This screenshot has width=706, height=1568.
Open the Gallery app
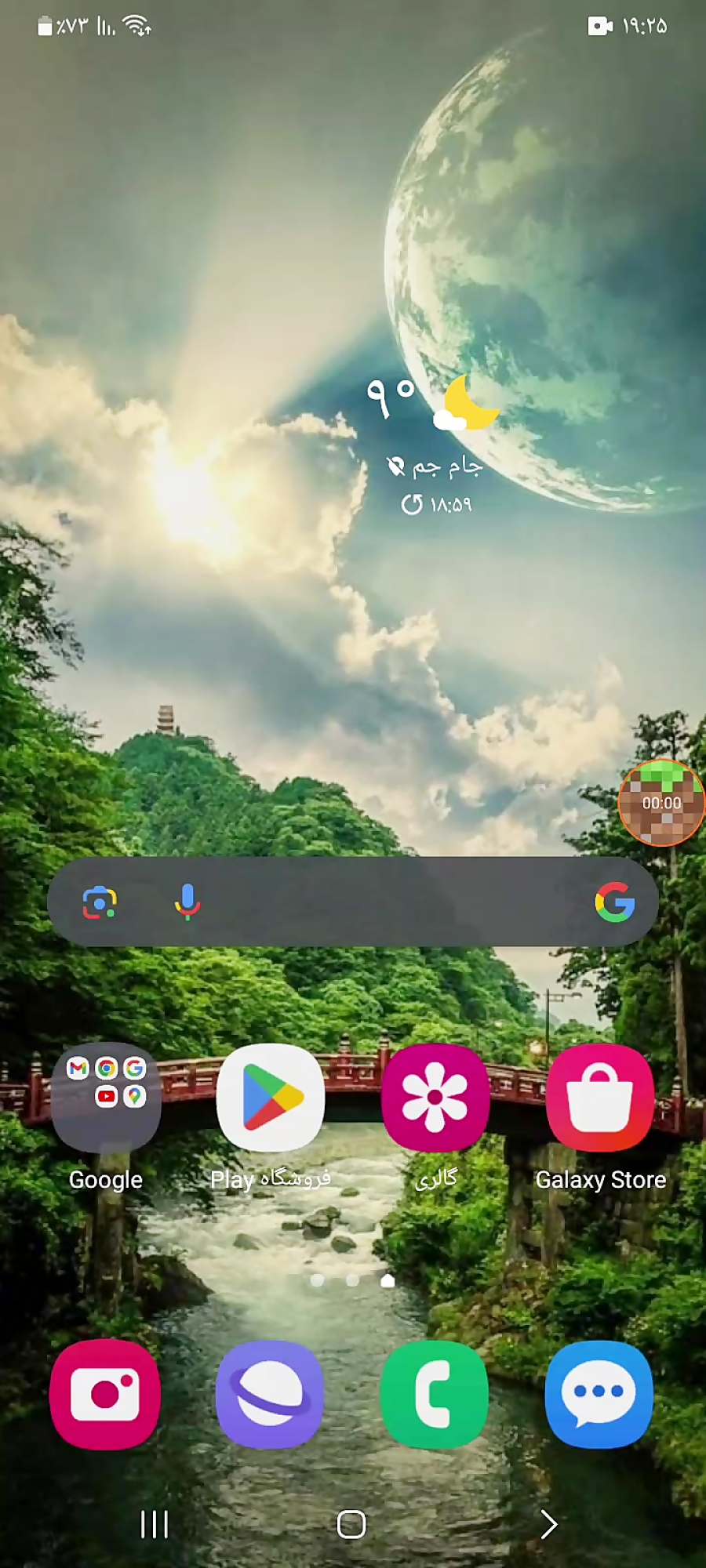(435, 1098)
